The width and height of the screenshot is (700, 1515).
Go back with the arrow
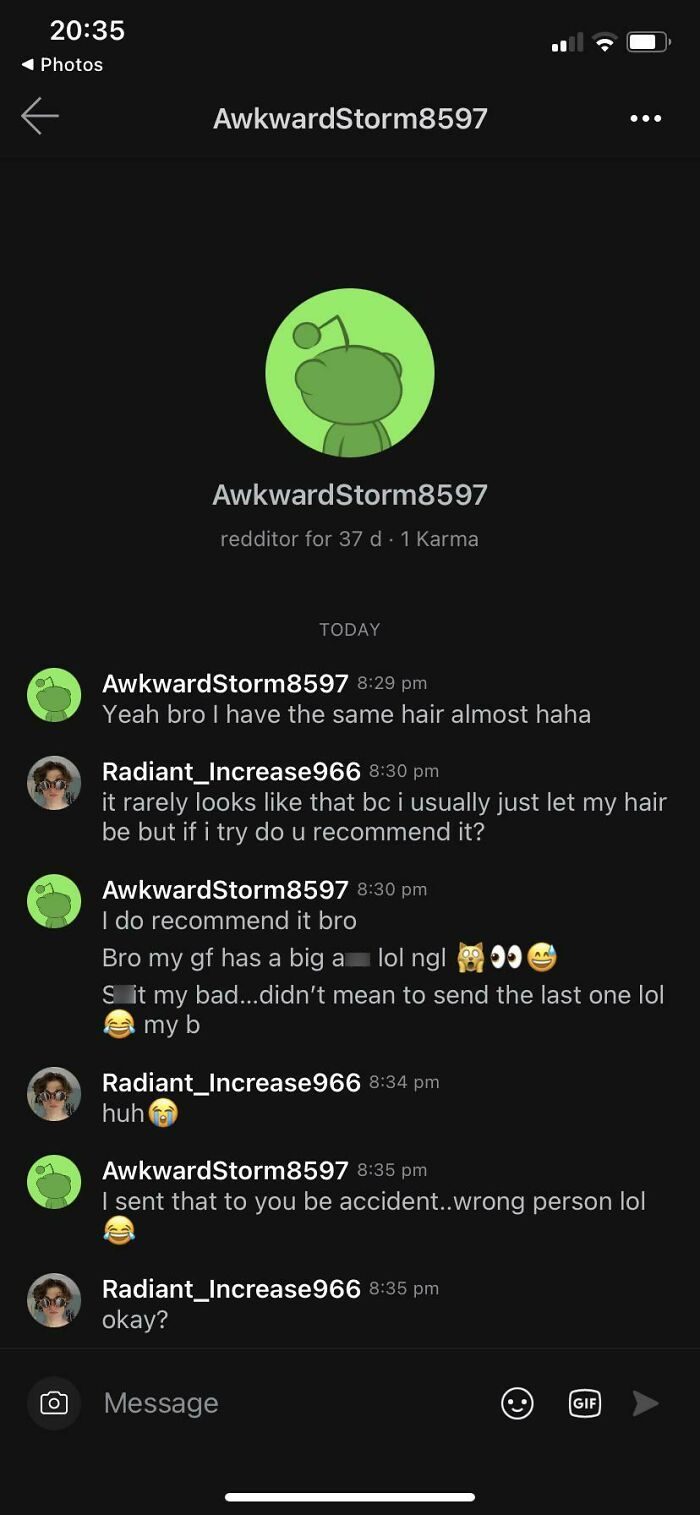pos(40,117)
